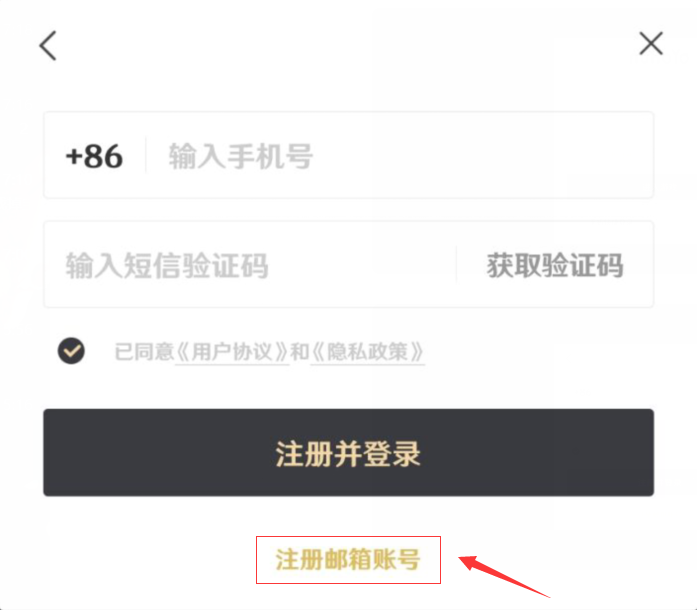Open the 用户协议 link
The height and width of the screenshot is (610, 697).
click(x=232, y=352)
